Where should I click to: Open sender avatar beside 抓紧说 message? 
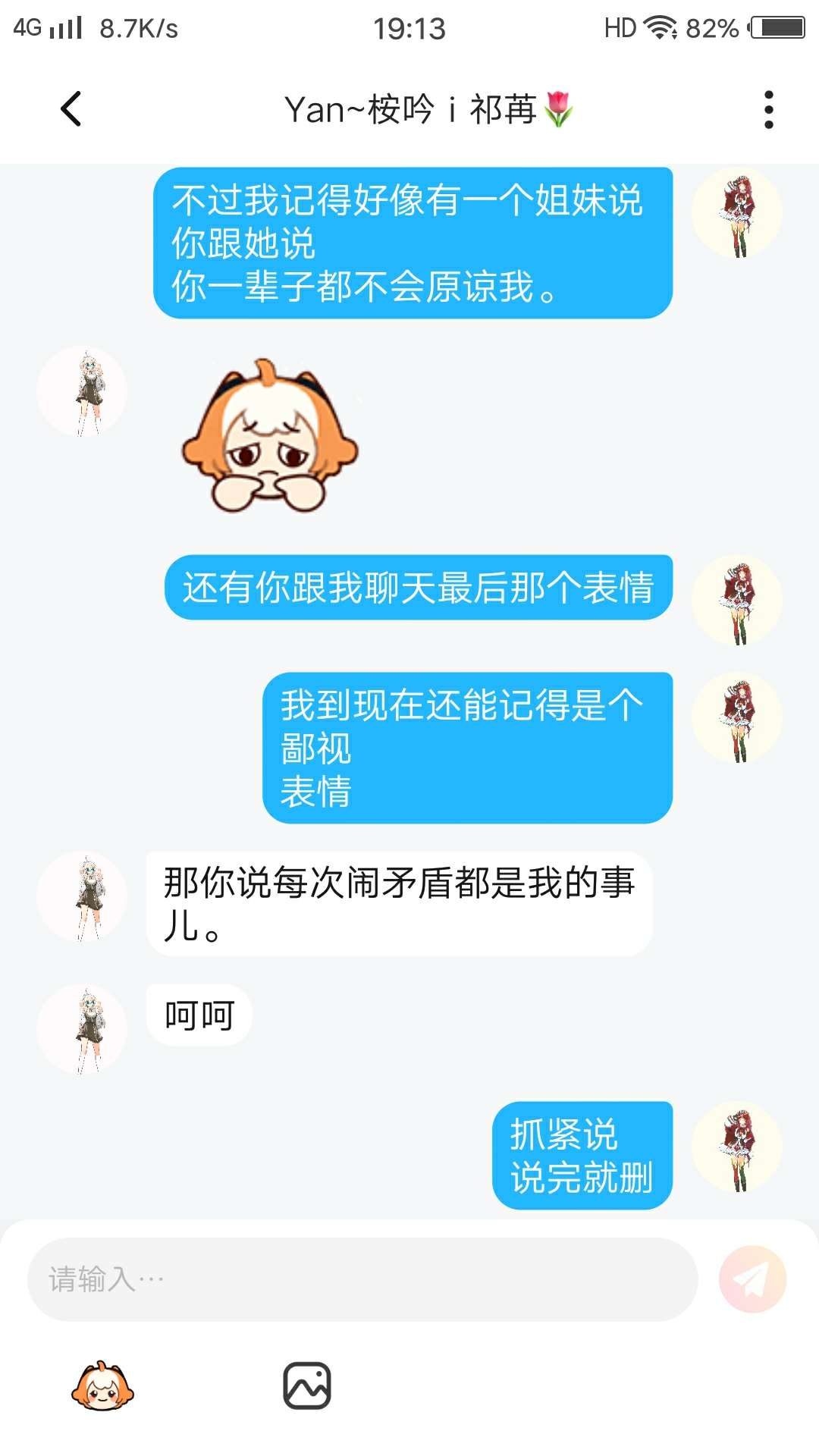[736, 1147]
